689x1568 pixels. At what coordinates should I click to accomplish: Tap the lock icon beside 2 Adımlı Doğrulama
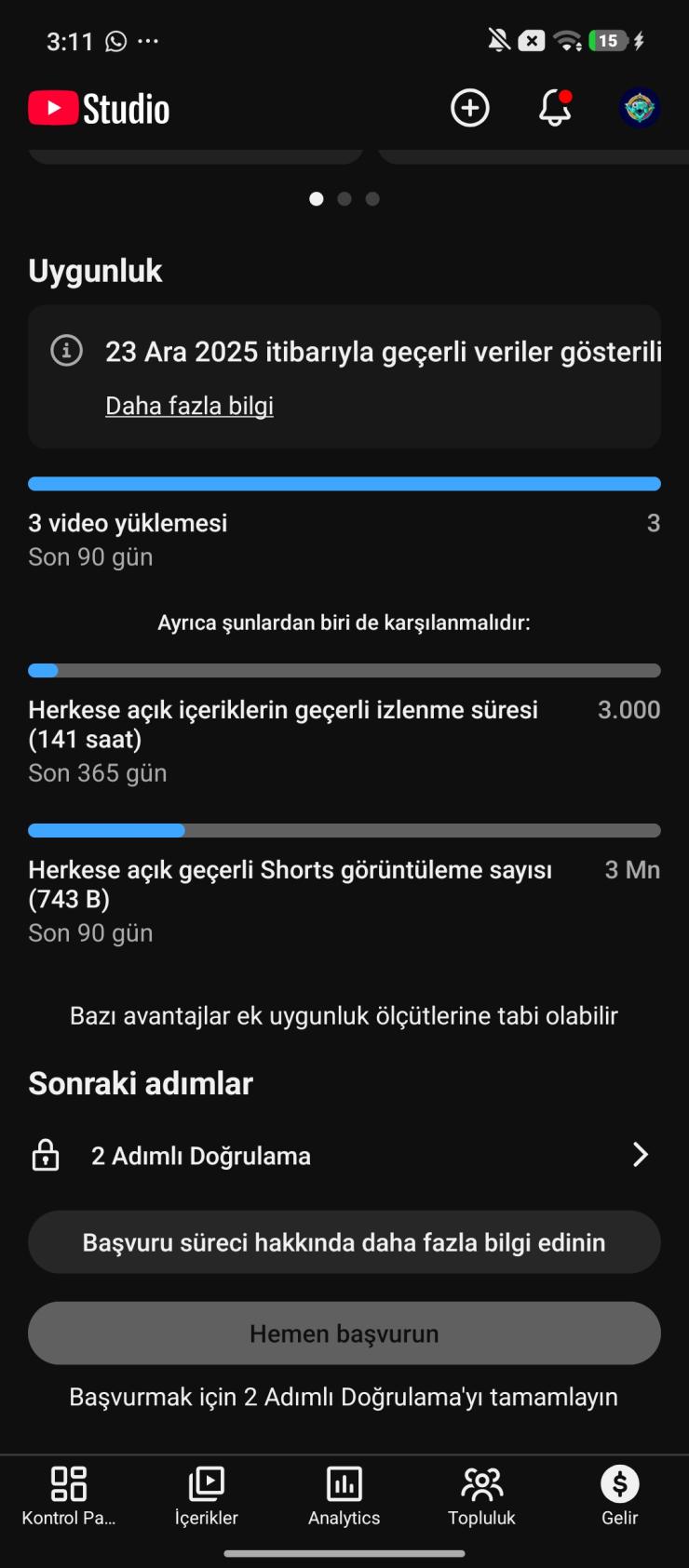[x=44, y=1155]
